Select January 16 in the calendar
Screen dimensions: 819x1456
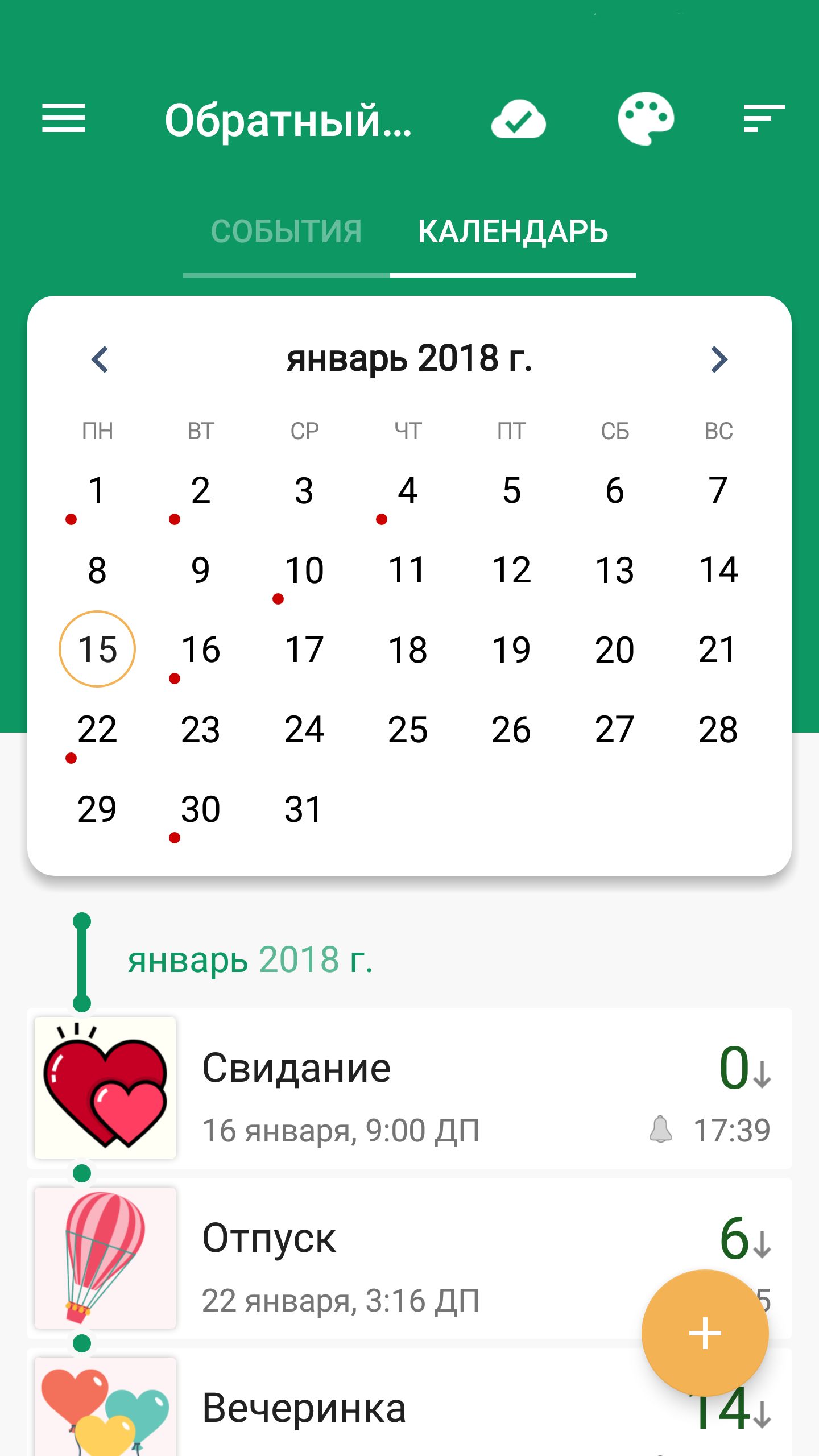click(201, 650)
